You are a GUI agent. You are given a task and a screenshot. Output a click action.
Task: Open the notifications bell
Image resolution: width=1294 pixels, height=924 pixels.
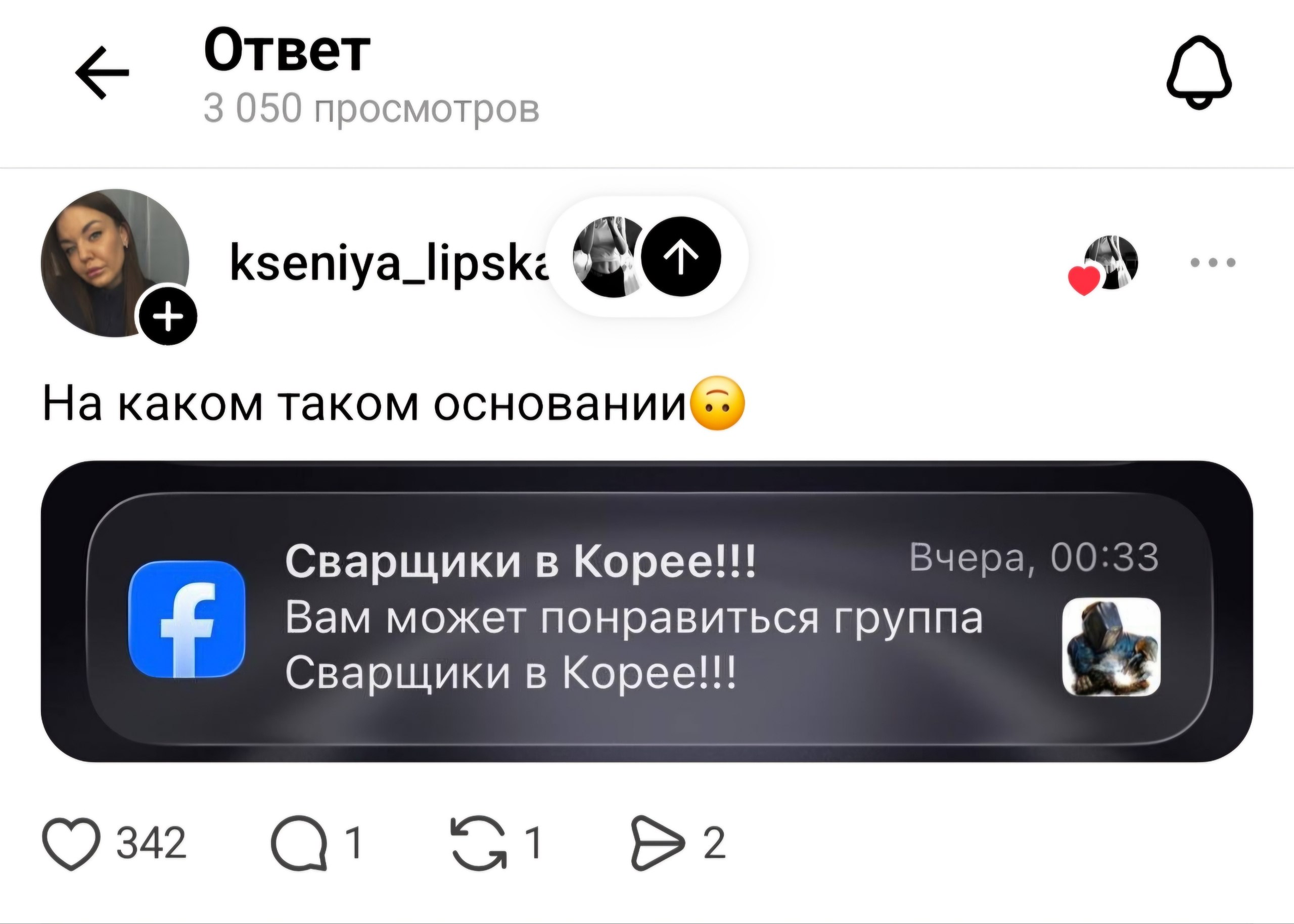pos(1199,72)
